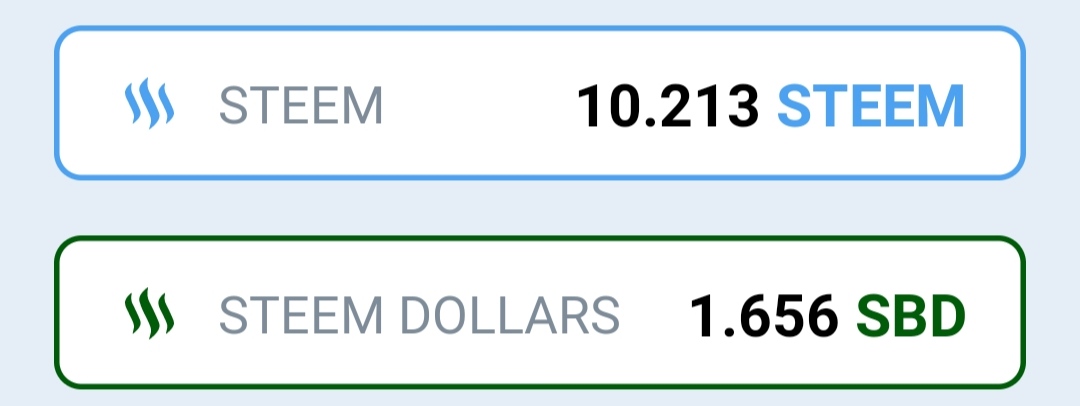Open the STEEM balance card
Viewport: 1080px width, 406px height.
tap(540, 104)
